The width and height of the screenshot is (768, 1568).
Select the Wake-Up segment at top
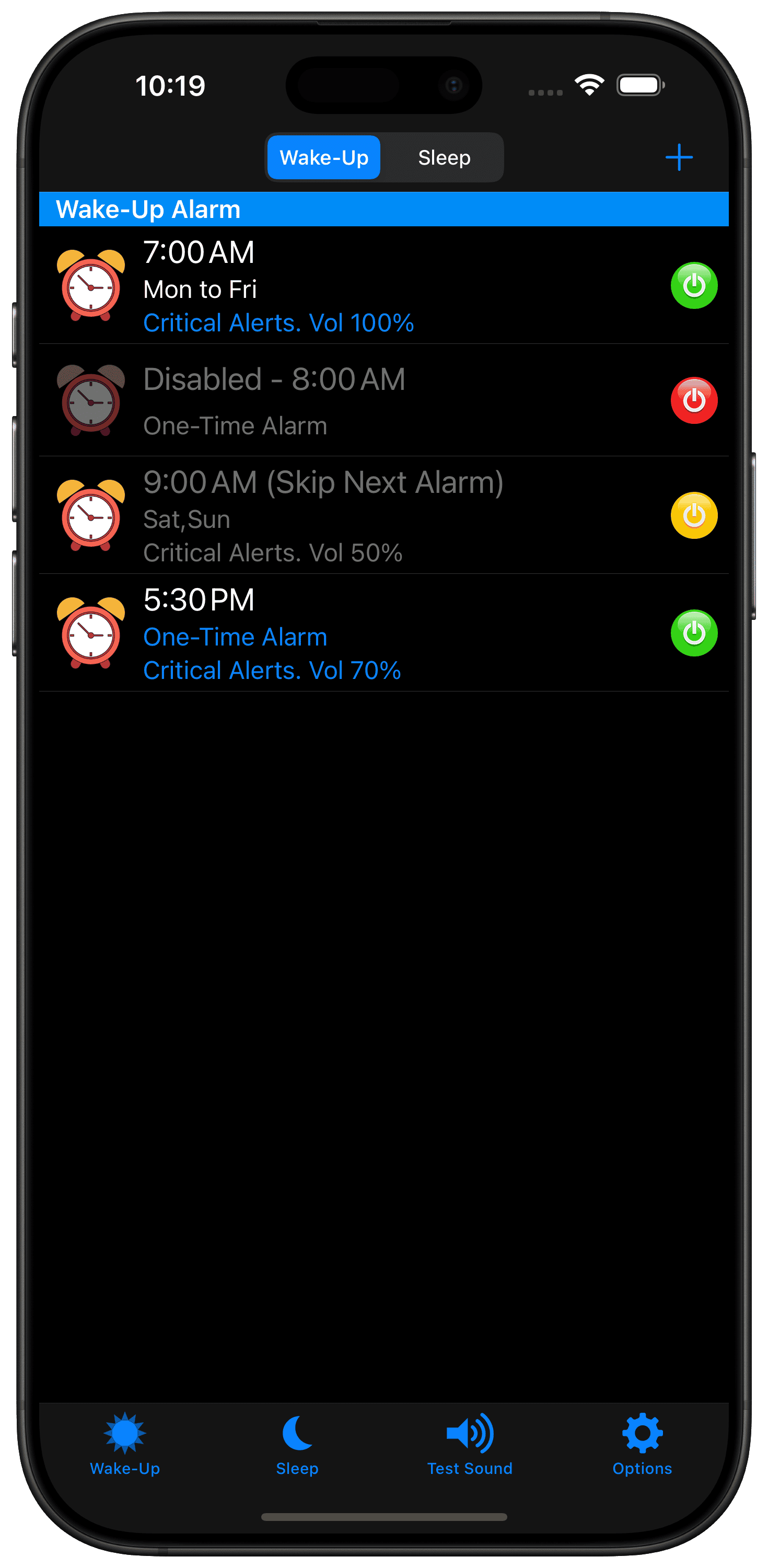(x=324, y=158)
